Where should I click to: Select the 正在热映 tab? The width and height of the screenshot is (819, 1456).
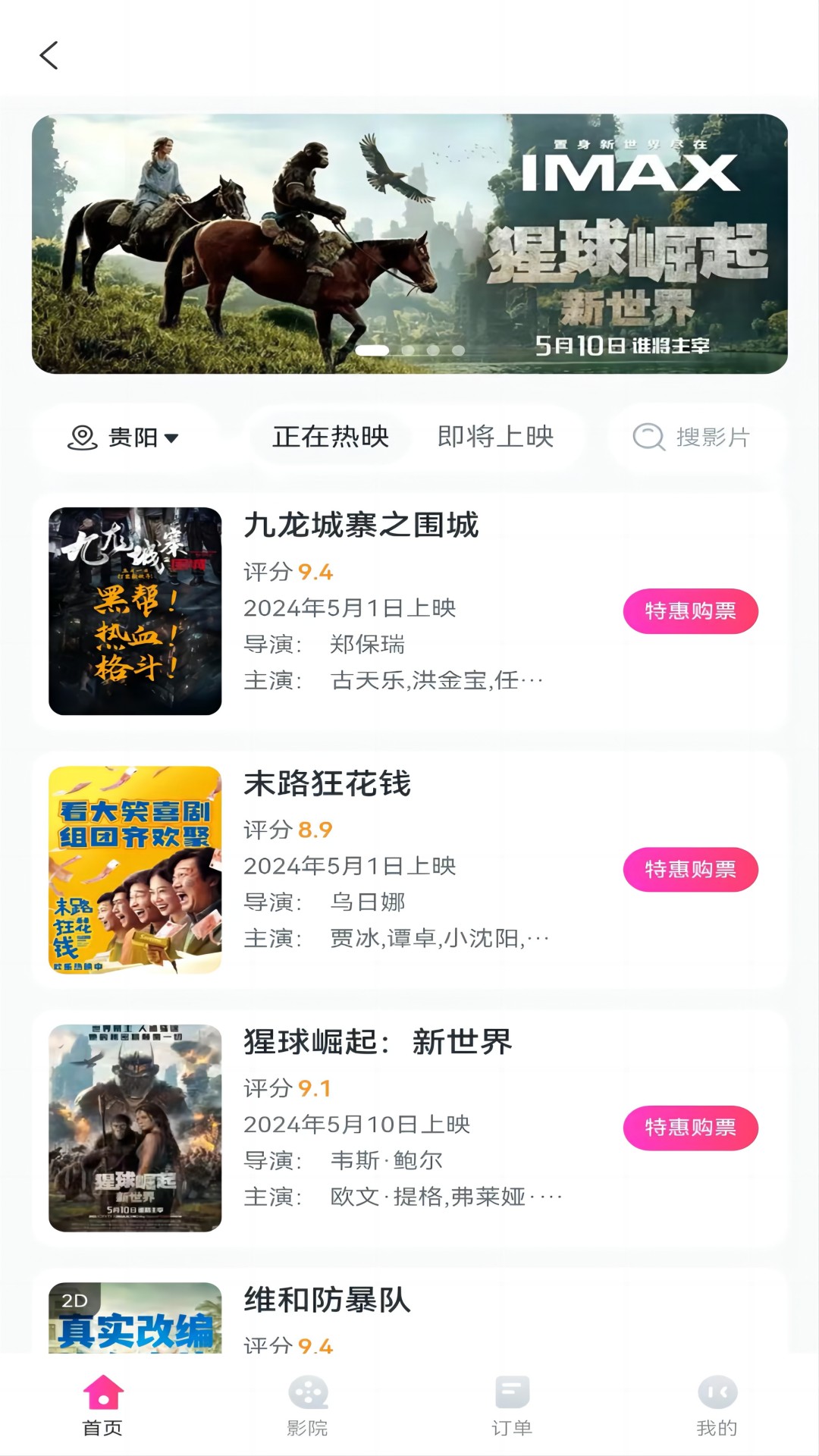pyautogui.click(x=331, y=437)
